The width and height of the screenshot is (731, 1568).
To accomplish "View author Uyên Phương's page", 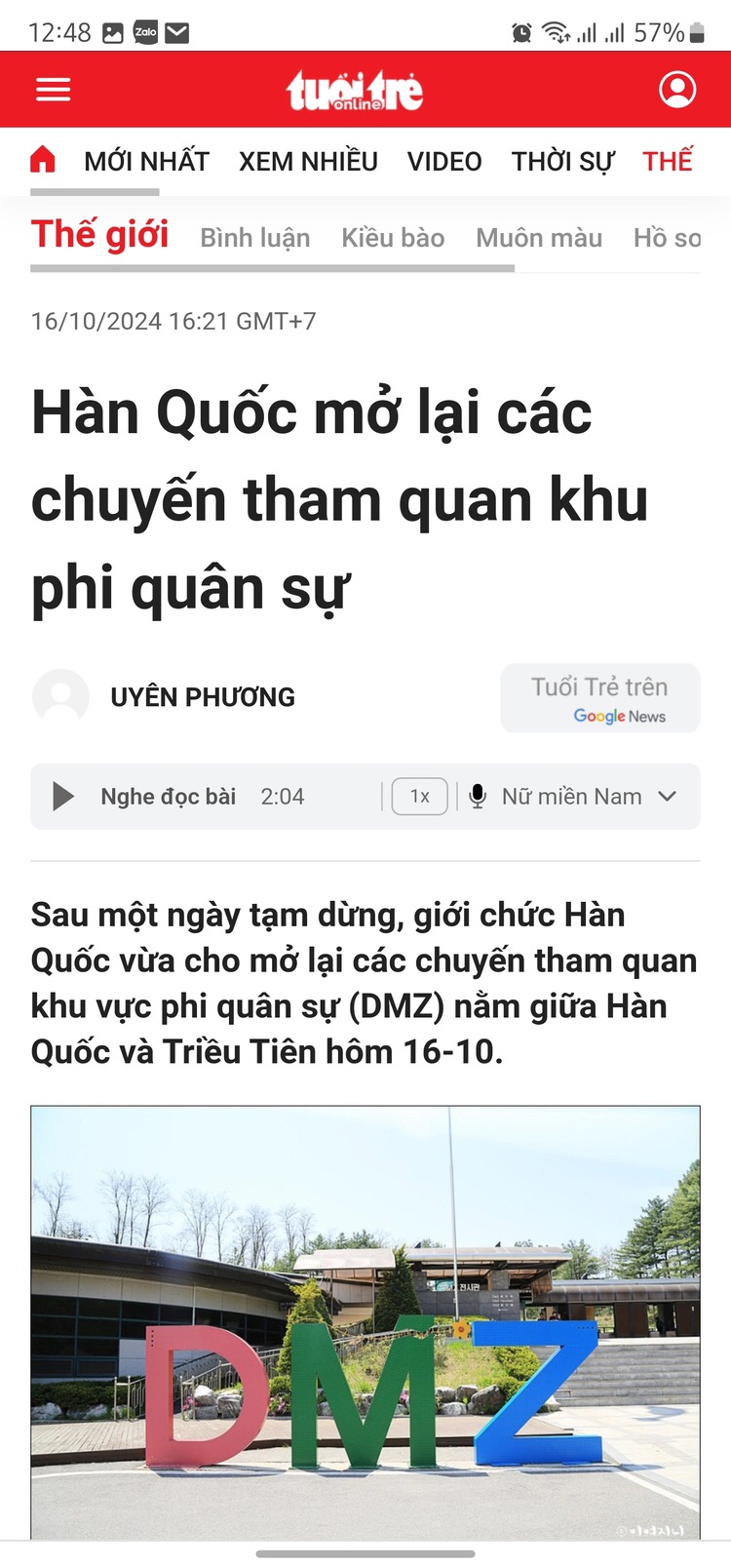I will [x=202, y=697].
